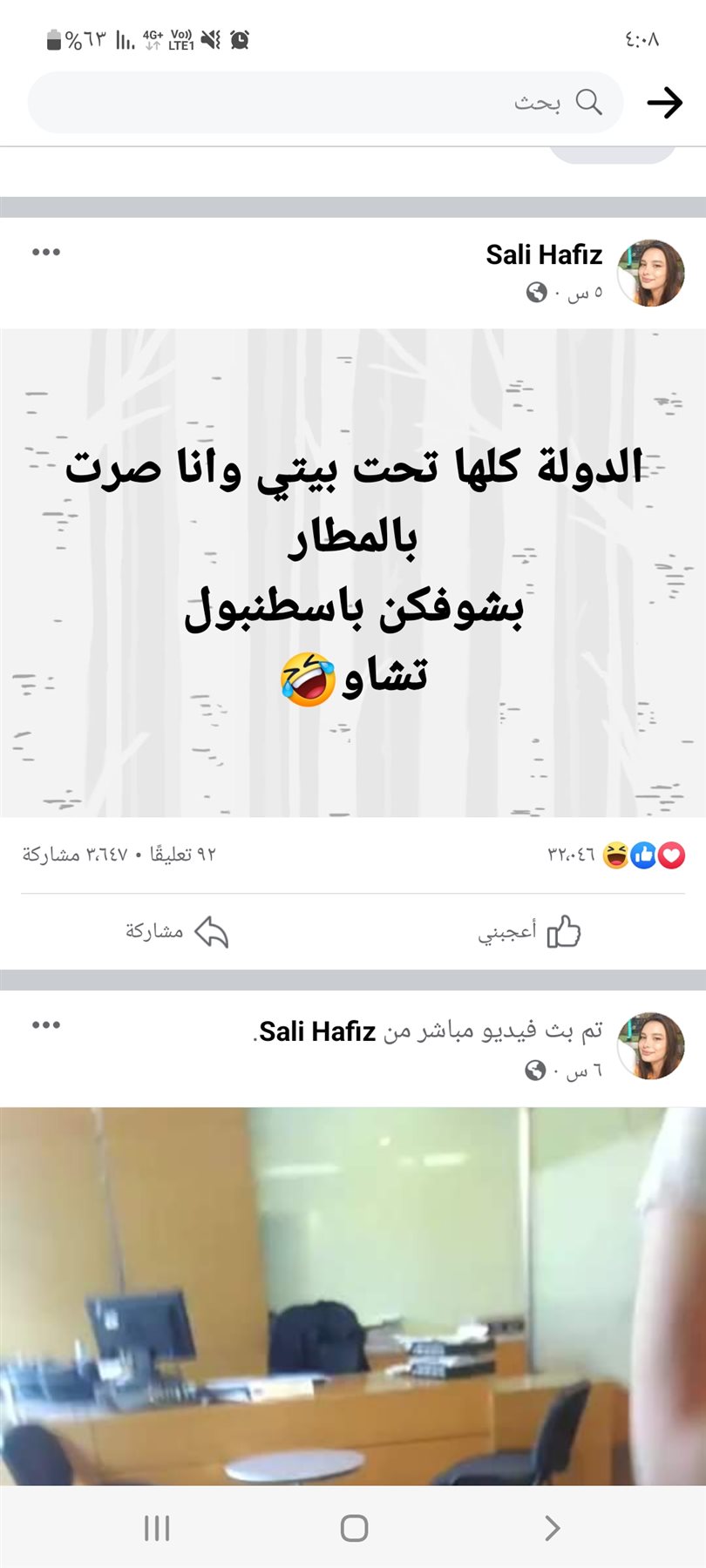Open the ٩٢ comments on the post
This screenshot has height=1568, width=706.
[x=182, y=855]
